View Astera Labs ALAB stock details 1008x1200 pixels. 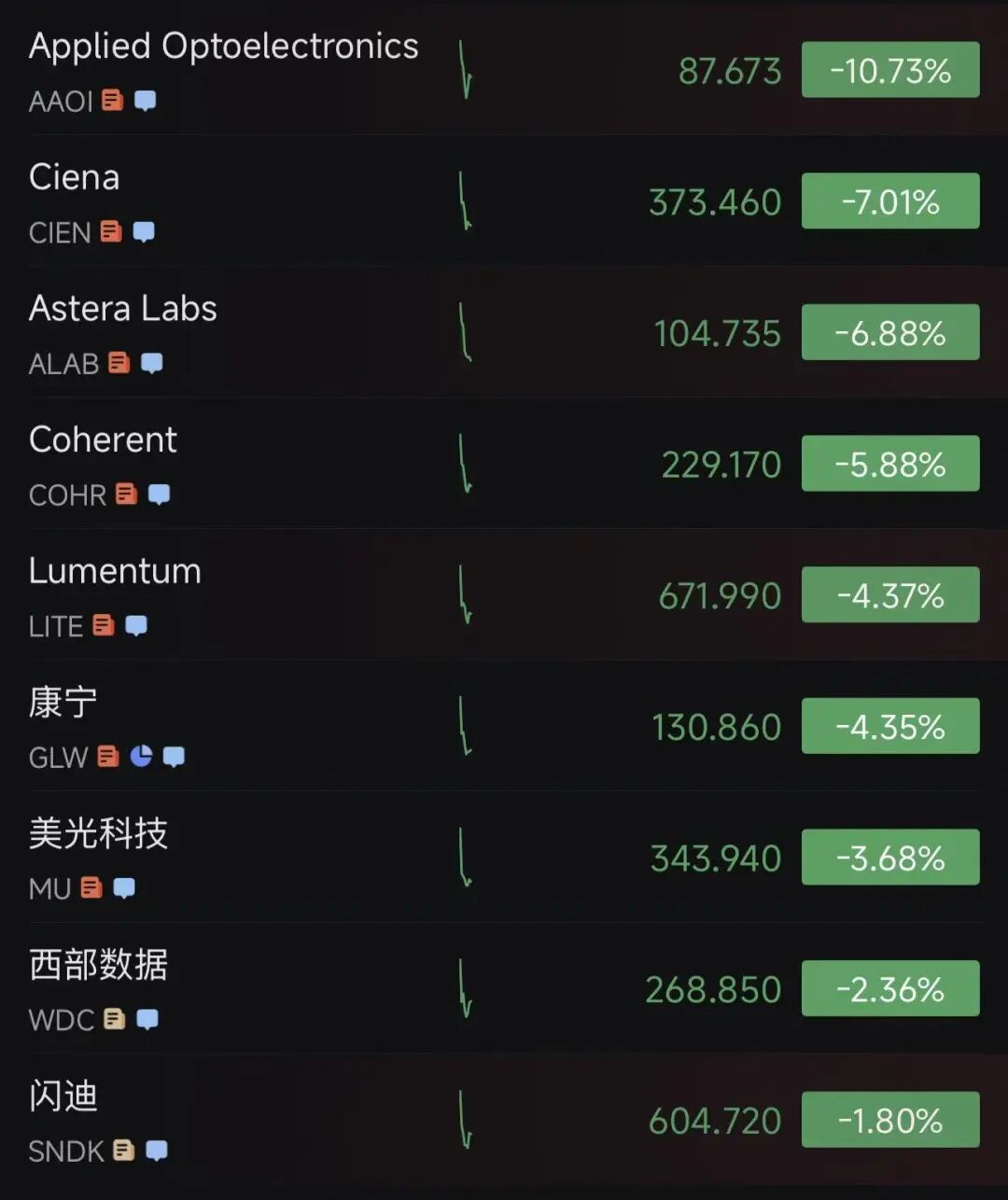123,310
